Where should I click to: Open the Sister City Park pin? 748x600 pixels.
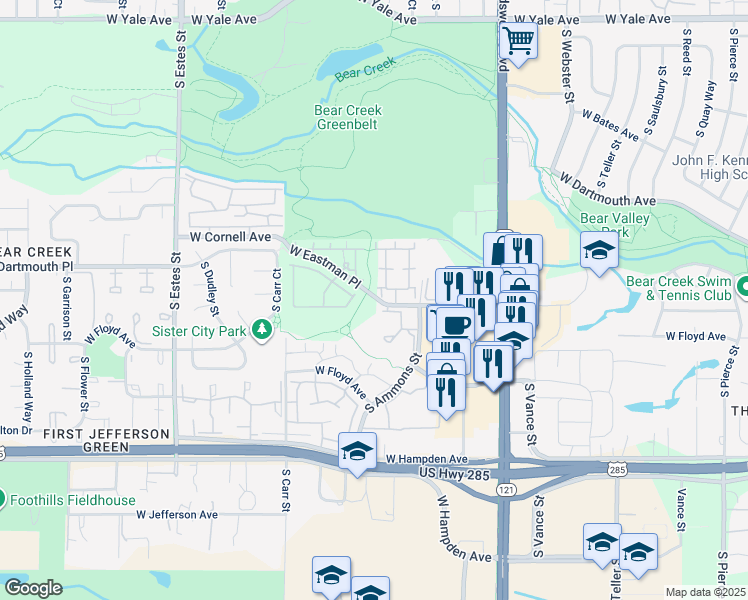tap(263, 329)
